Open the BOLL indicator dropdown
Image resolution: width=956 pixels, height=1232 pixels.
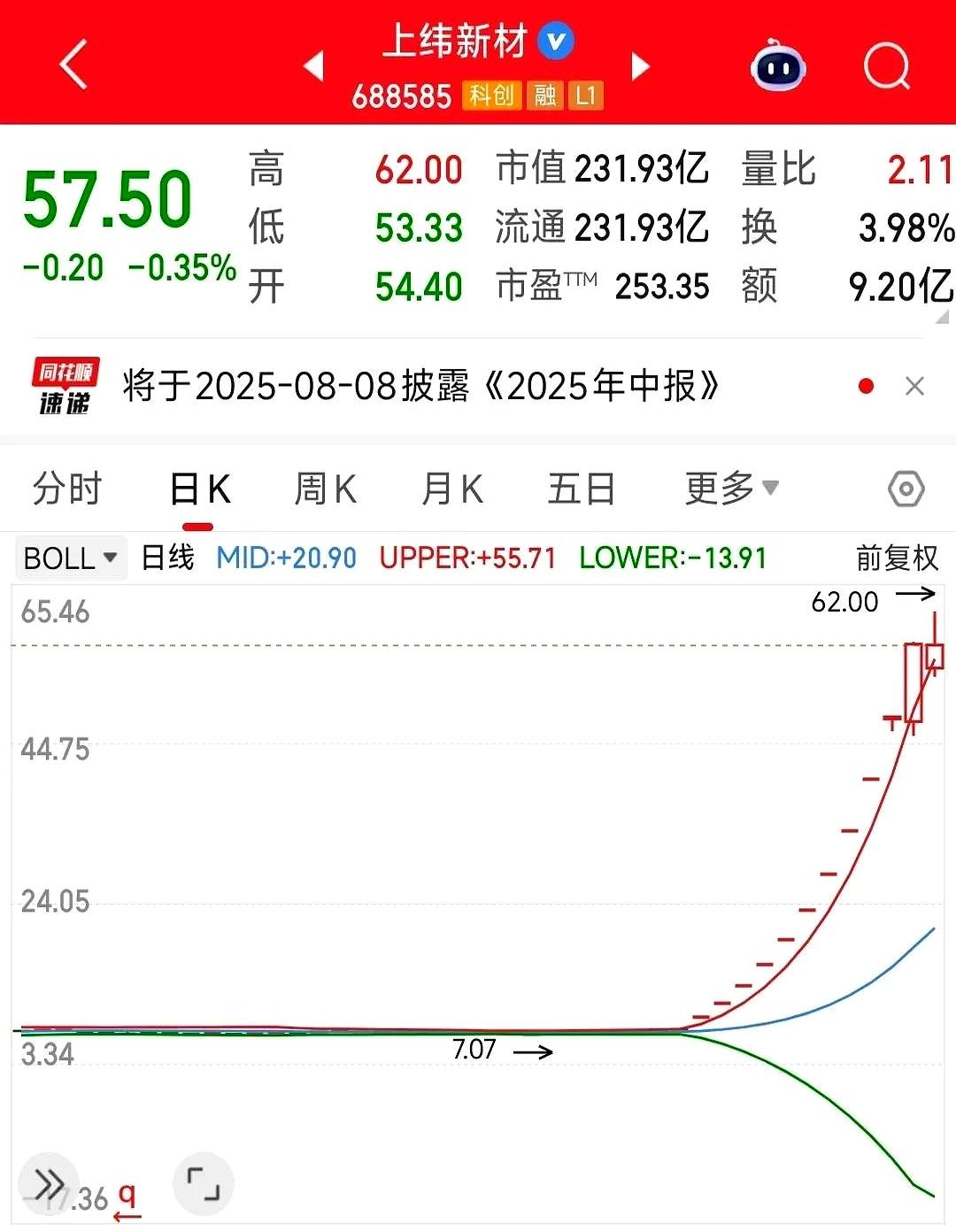coord(70,558)
